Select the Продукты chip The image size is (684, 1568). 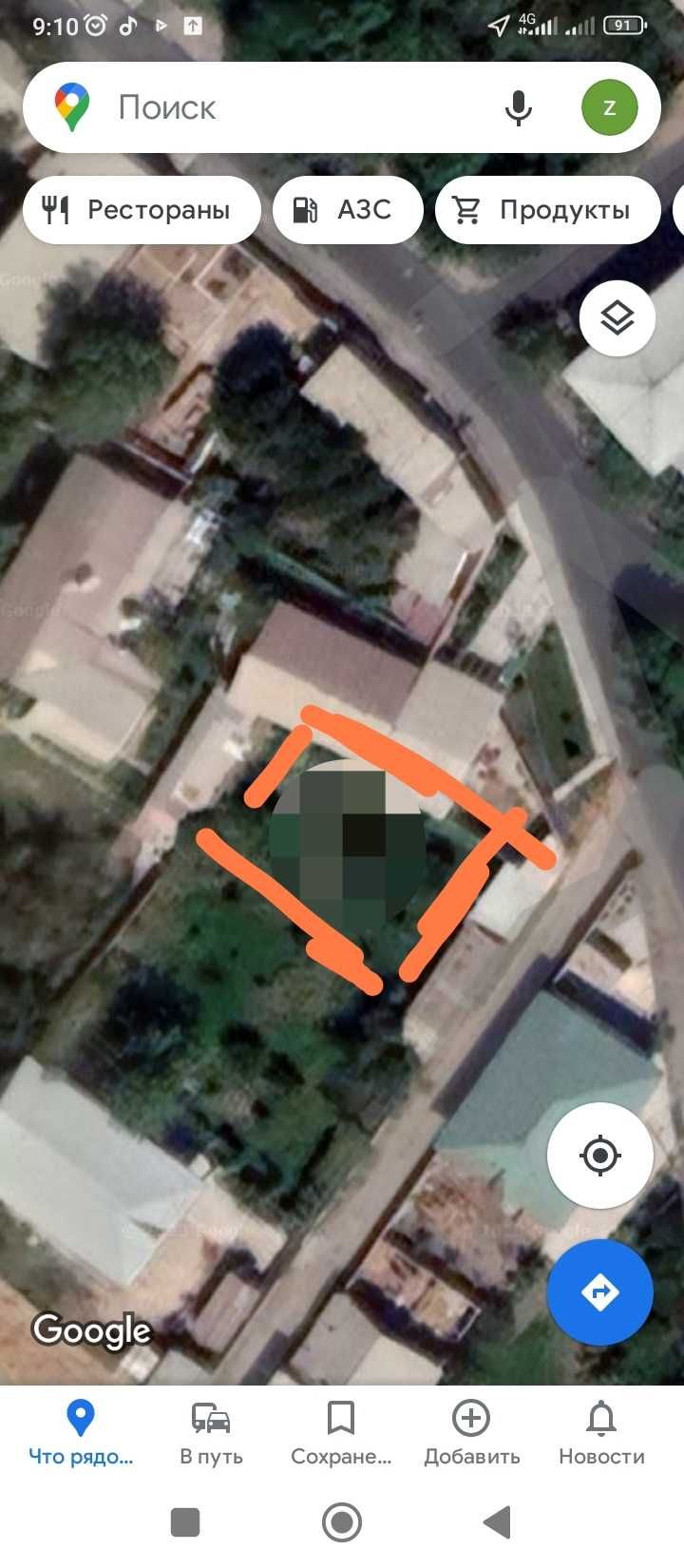[x=547, y=210]
